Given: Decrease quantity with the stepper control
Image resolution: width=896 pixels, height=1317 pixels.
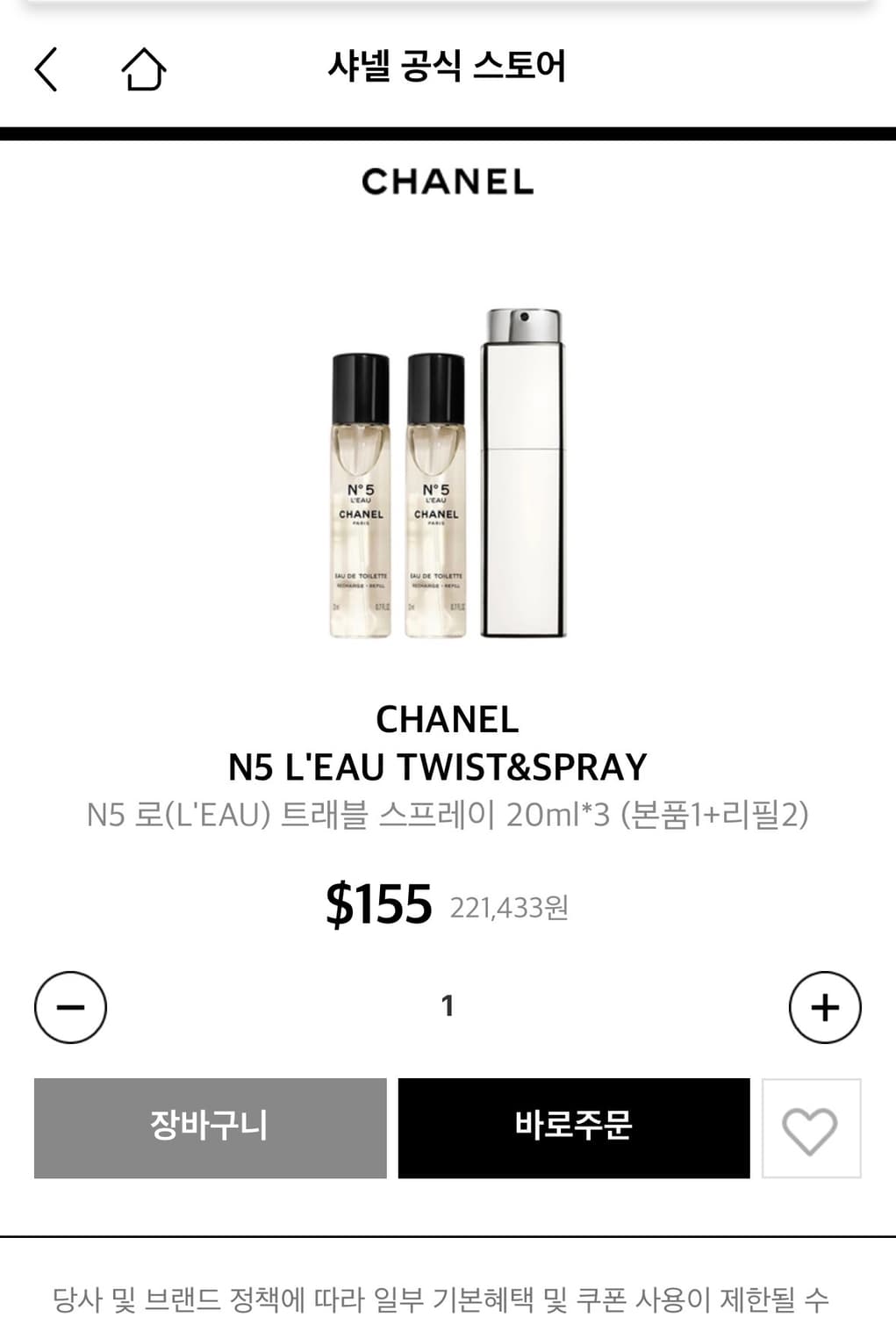Looking at the screenshot, I should point(70,1006).
